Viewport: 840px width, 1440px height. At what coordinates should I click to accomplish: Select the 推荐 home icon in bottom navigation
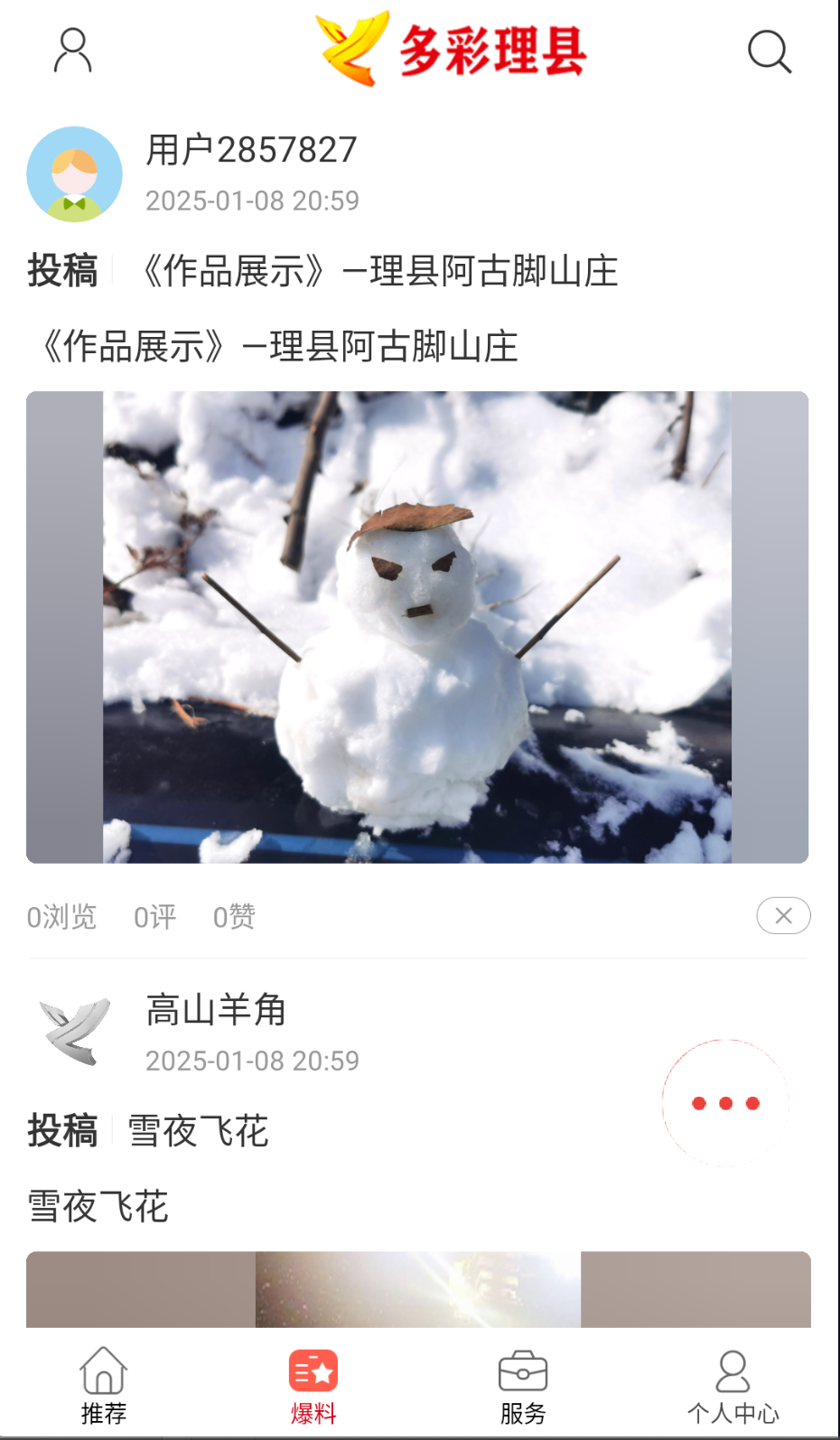pyautogui.click(x=103, y=1372)
